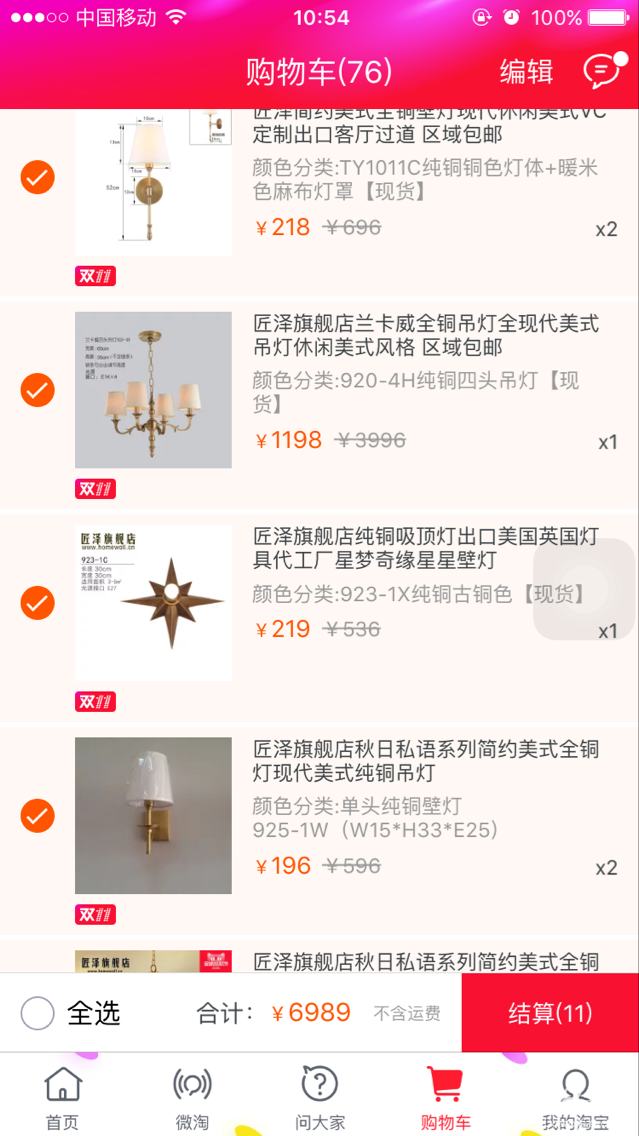This screenshot has height=1136, width=639.
Task: Open the TY1011C wall lamp image
Action: pyautogui.click(x=153, y=180)
